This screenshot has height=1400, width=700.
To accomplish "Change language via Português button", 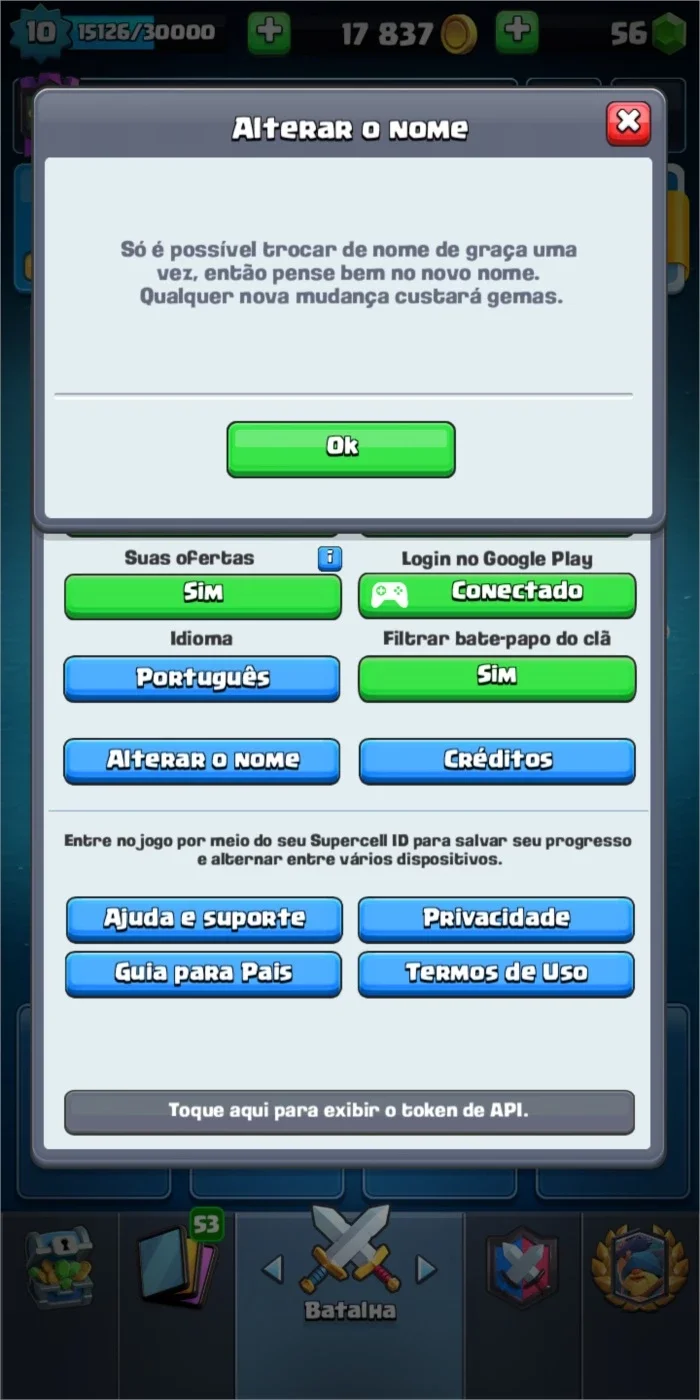I will [x=202, y=679].
